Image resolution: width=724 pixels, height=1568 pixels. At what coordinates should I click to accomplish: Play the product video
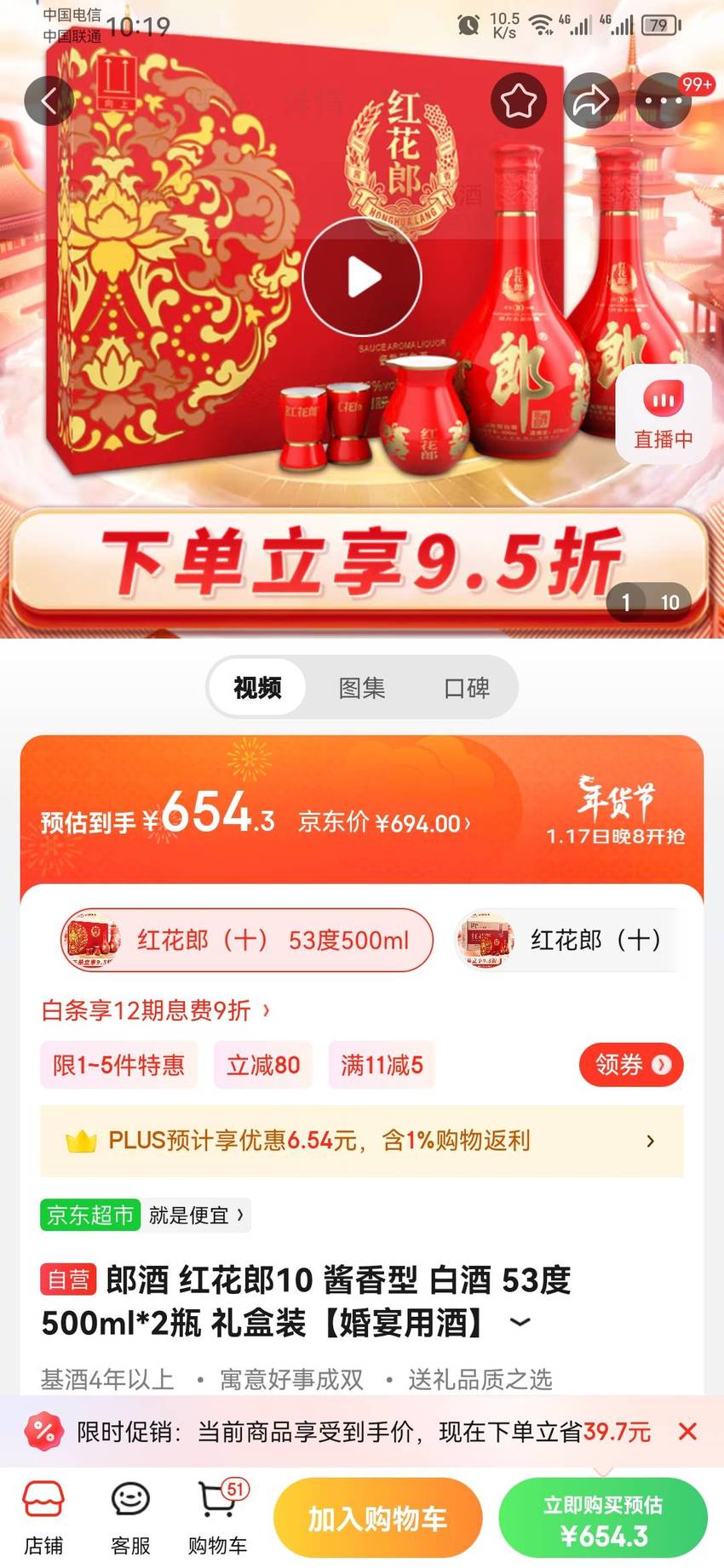pyautogui.click(x=362, y=277)
